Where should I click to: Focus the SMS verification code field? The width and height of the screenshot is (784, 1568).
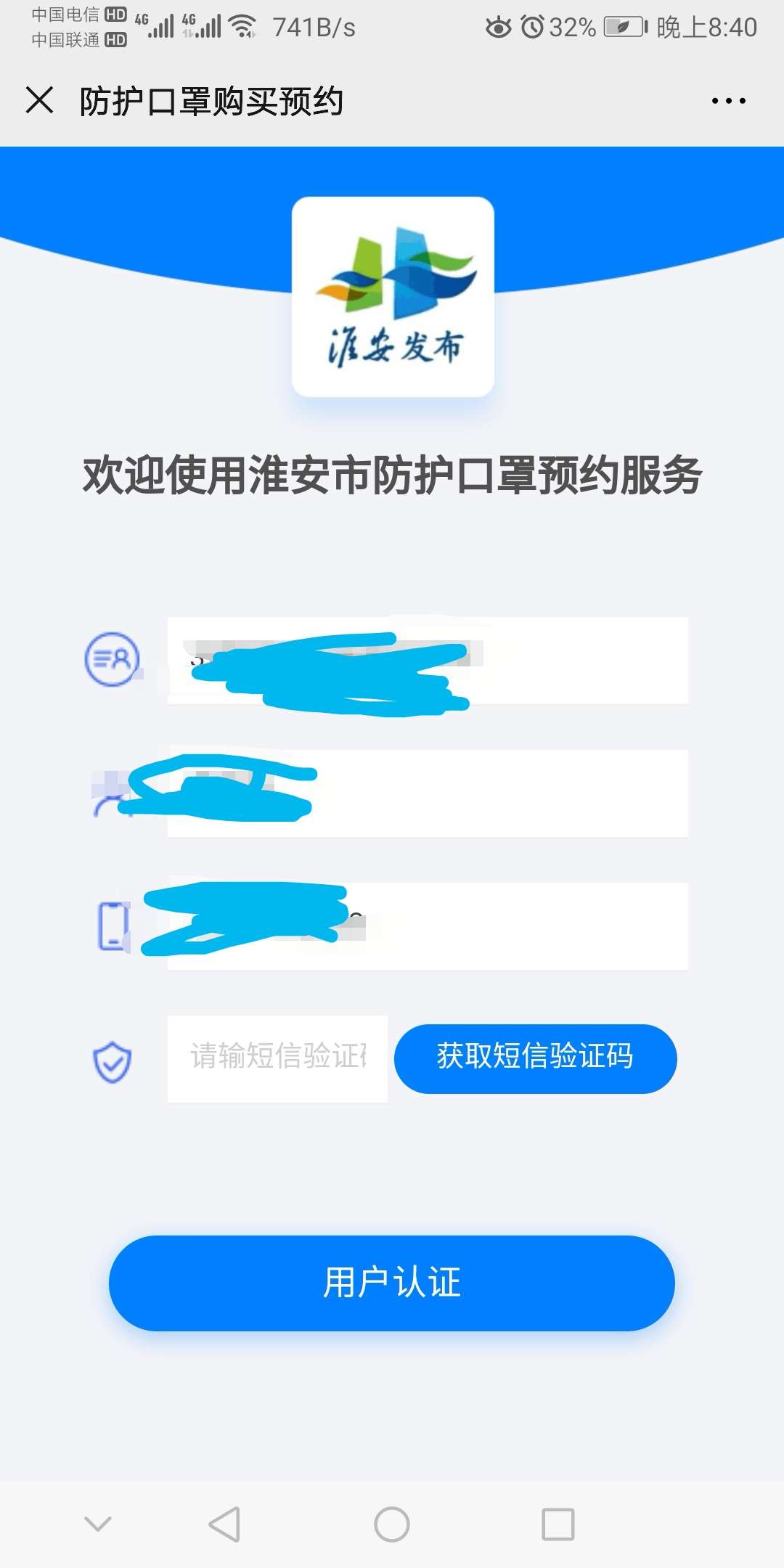277,1058
